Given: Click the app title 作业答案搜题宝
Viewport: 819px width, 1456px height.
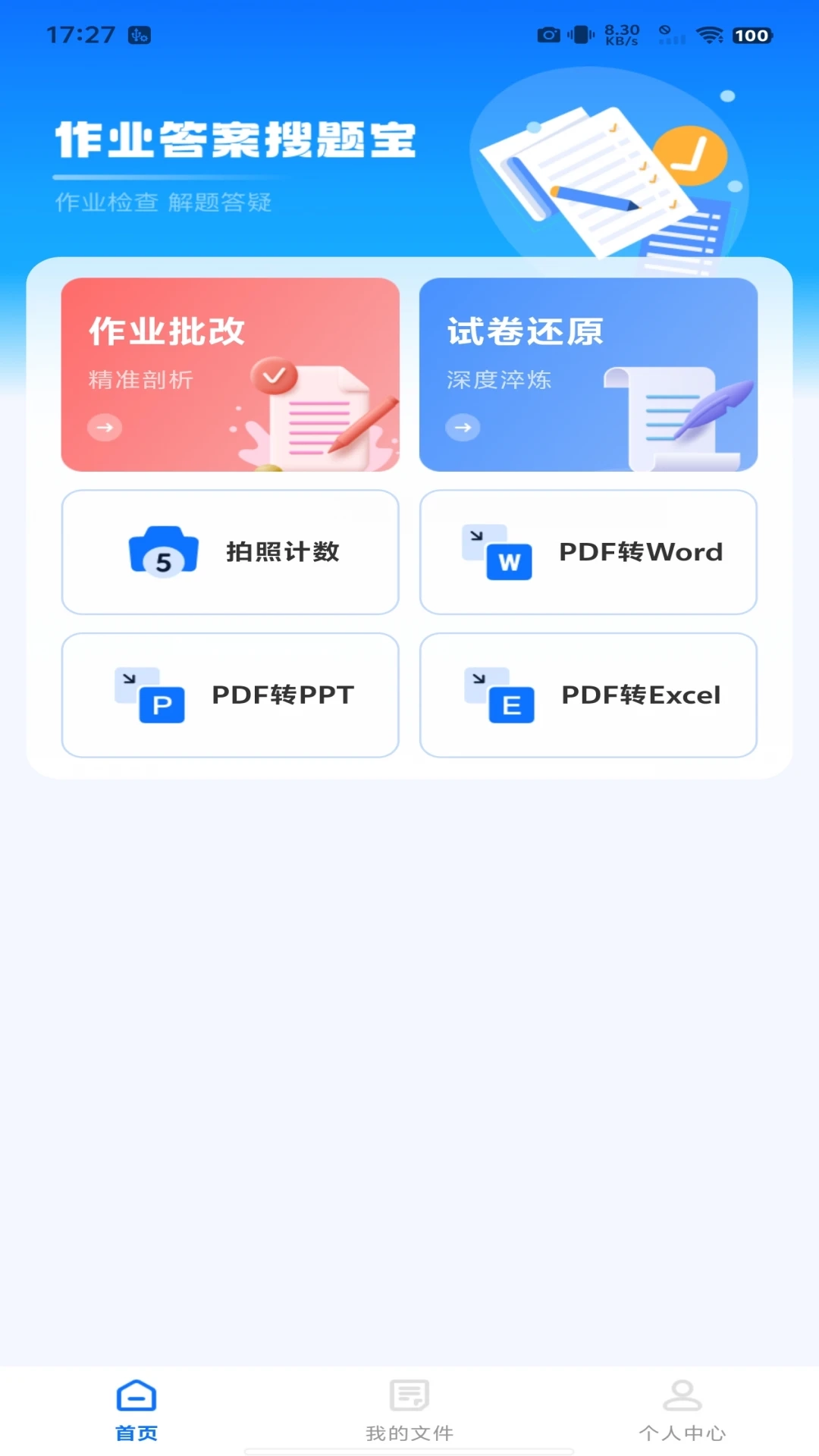Looking at the screenshot, I should [x=235, y=140].
